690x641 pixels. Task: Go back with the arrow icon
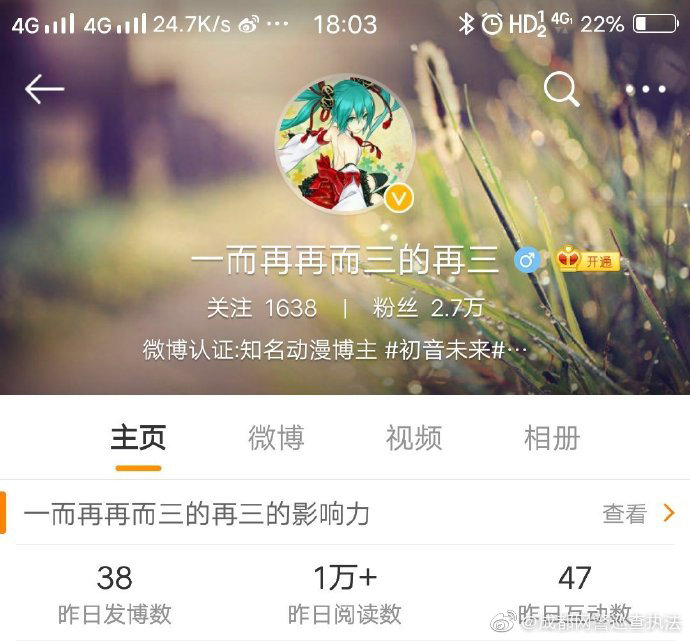pyautogui.click(x=44, y=90)
